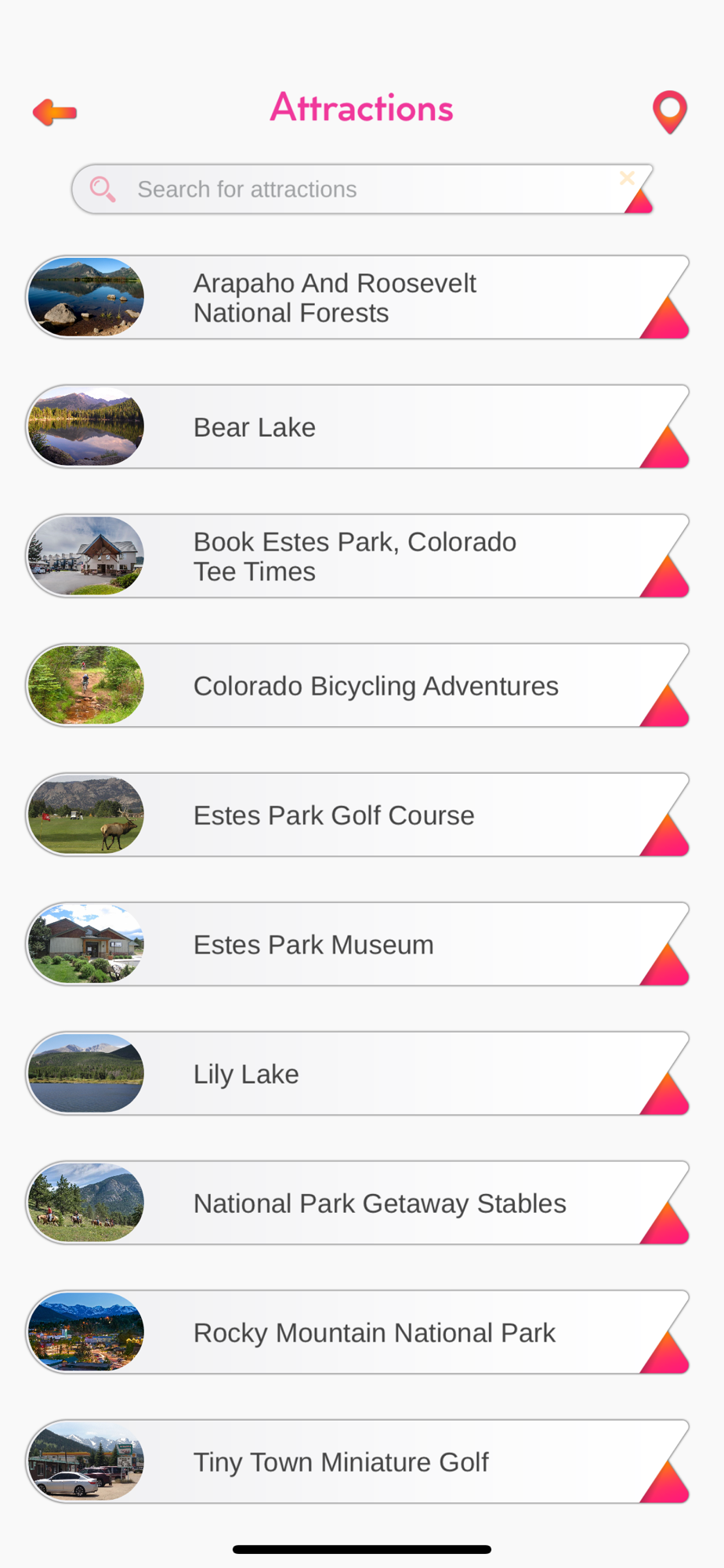Image resolution: width=724 pixels, height=1568 pixels.
Task: View Rocky Mountain National Park details
Action: [x=357, y=1333]
